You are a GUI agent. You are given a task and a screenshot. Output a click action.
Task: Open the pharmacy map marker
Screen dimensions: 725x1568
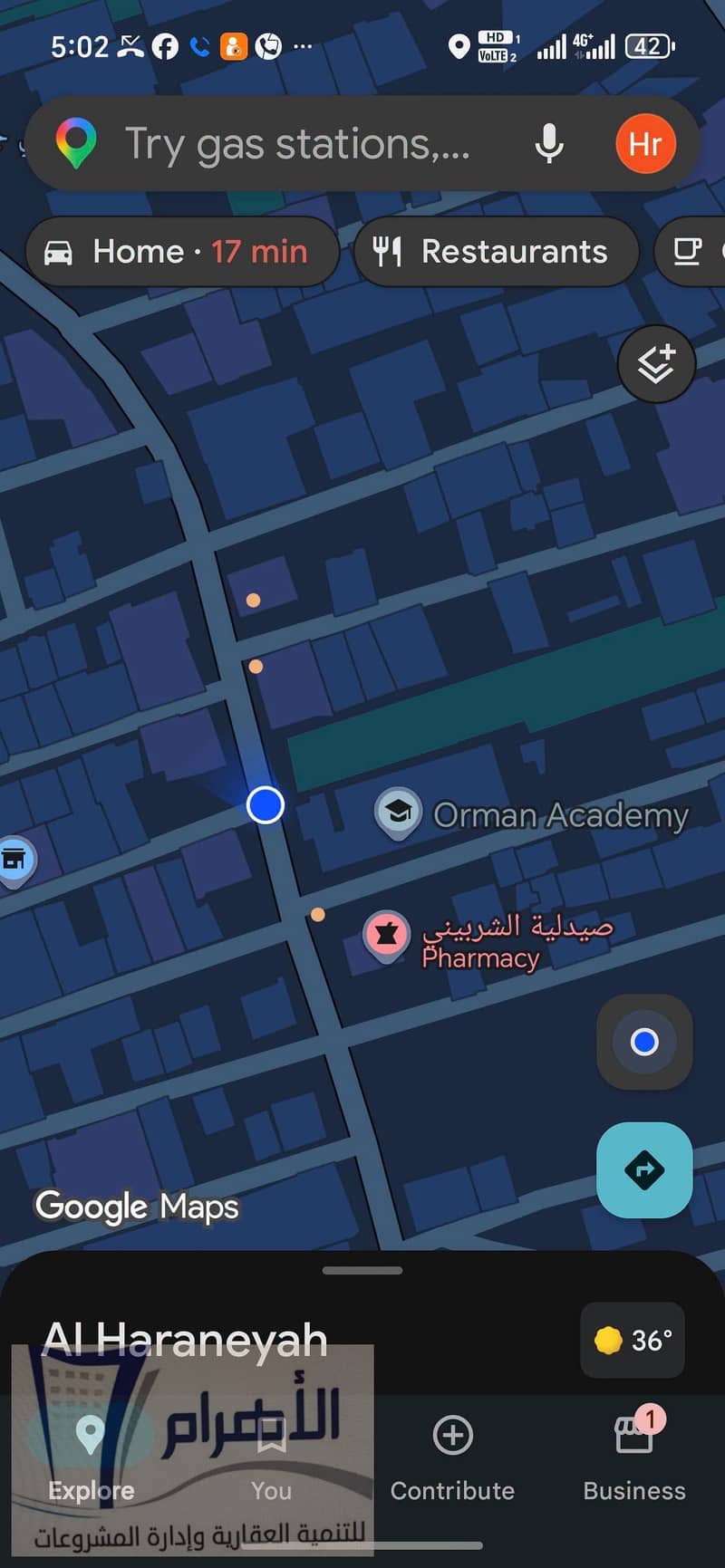387,936
